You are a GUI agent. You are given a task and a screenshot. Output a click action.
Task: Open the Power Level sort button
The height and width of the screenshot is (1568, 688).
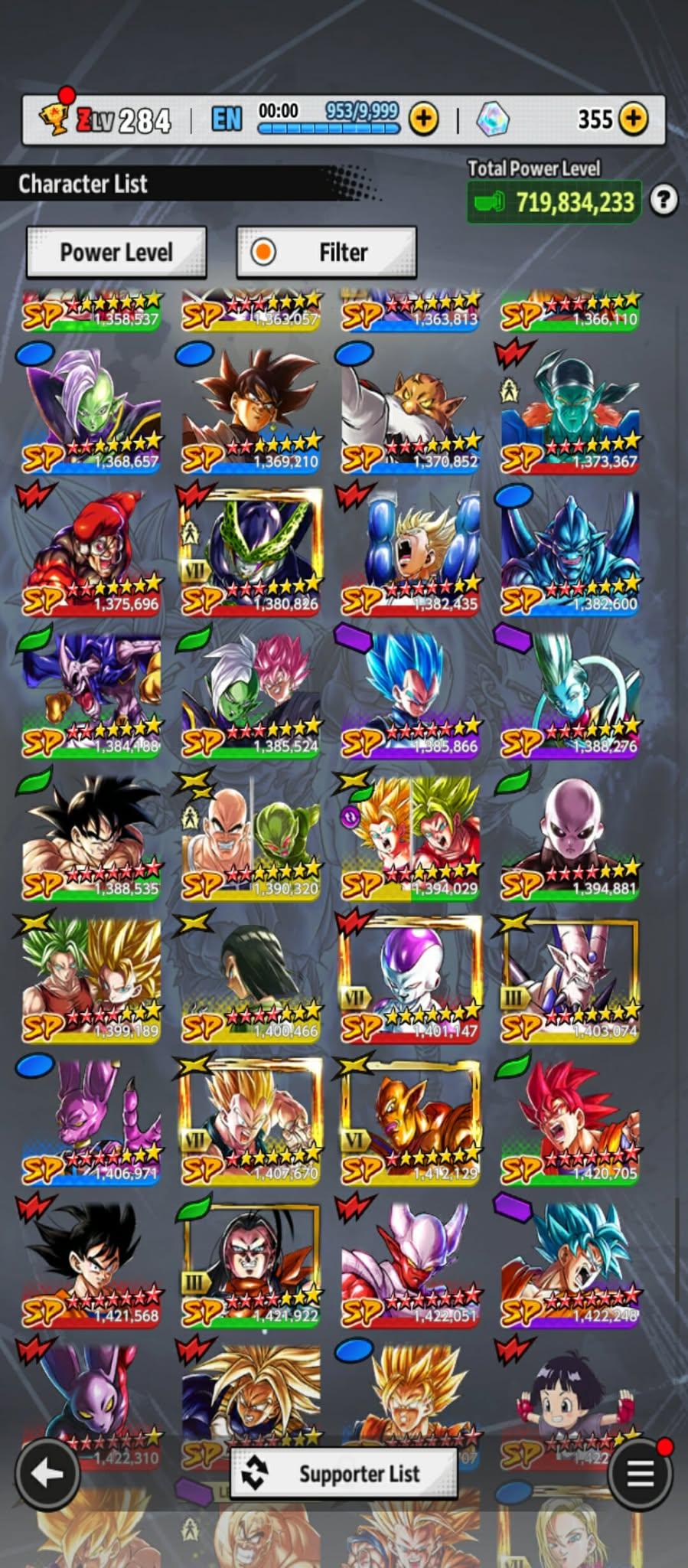pos(116,252)
